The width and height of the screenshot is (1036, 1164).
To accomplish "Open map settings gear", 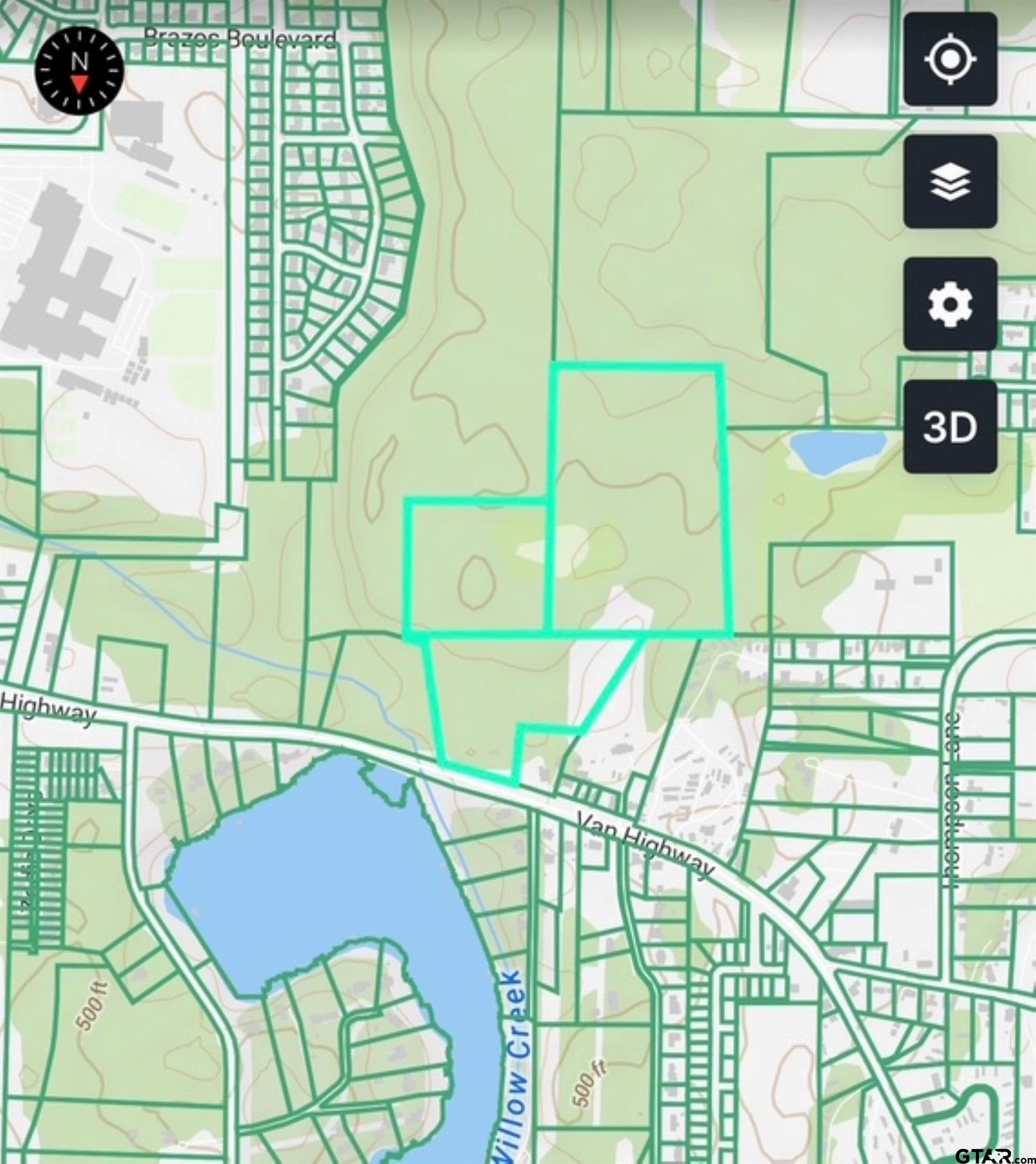I will 950,304.
